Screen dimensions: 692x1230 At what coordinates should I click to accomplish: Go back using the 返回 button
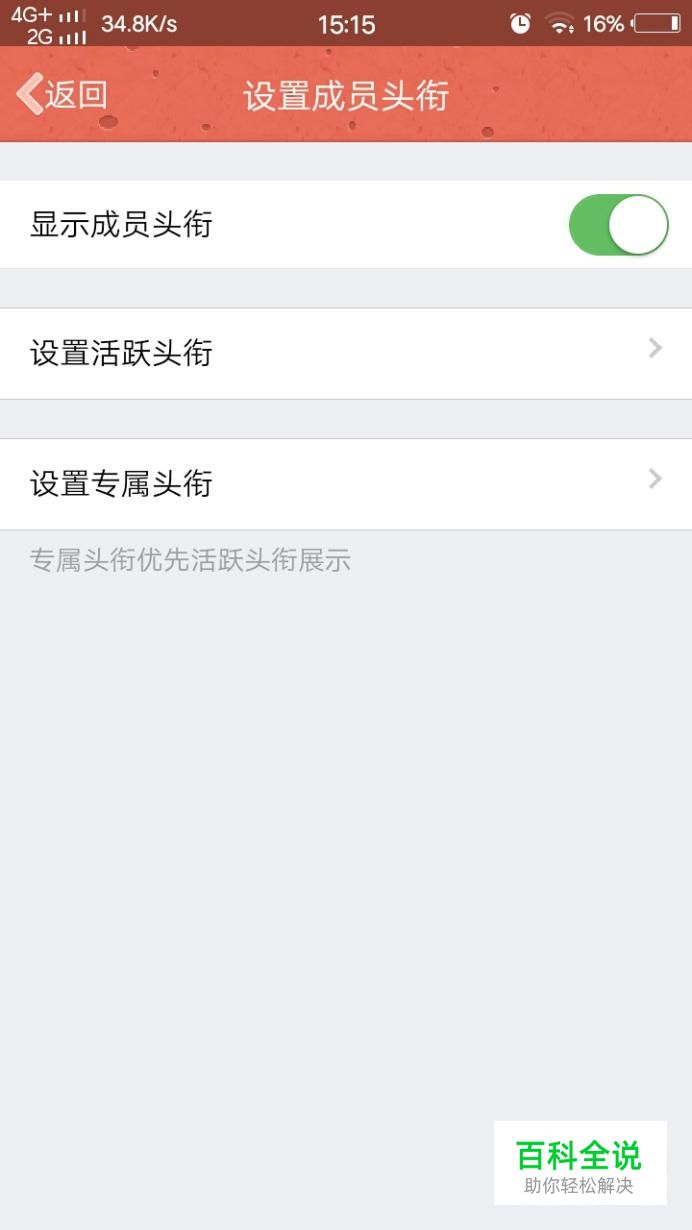[62, 95]
